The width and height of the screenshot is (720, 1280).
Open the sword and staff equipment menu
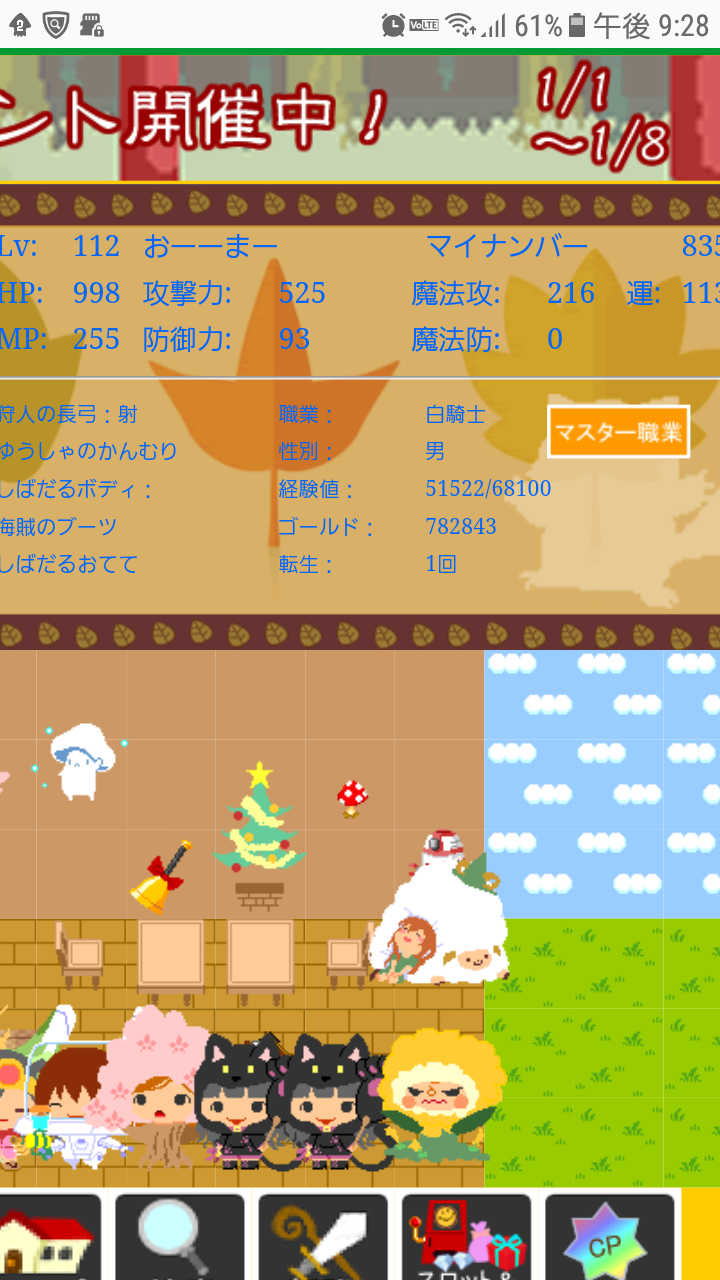pos(323,1239)
